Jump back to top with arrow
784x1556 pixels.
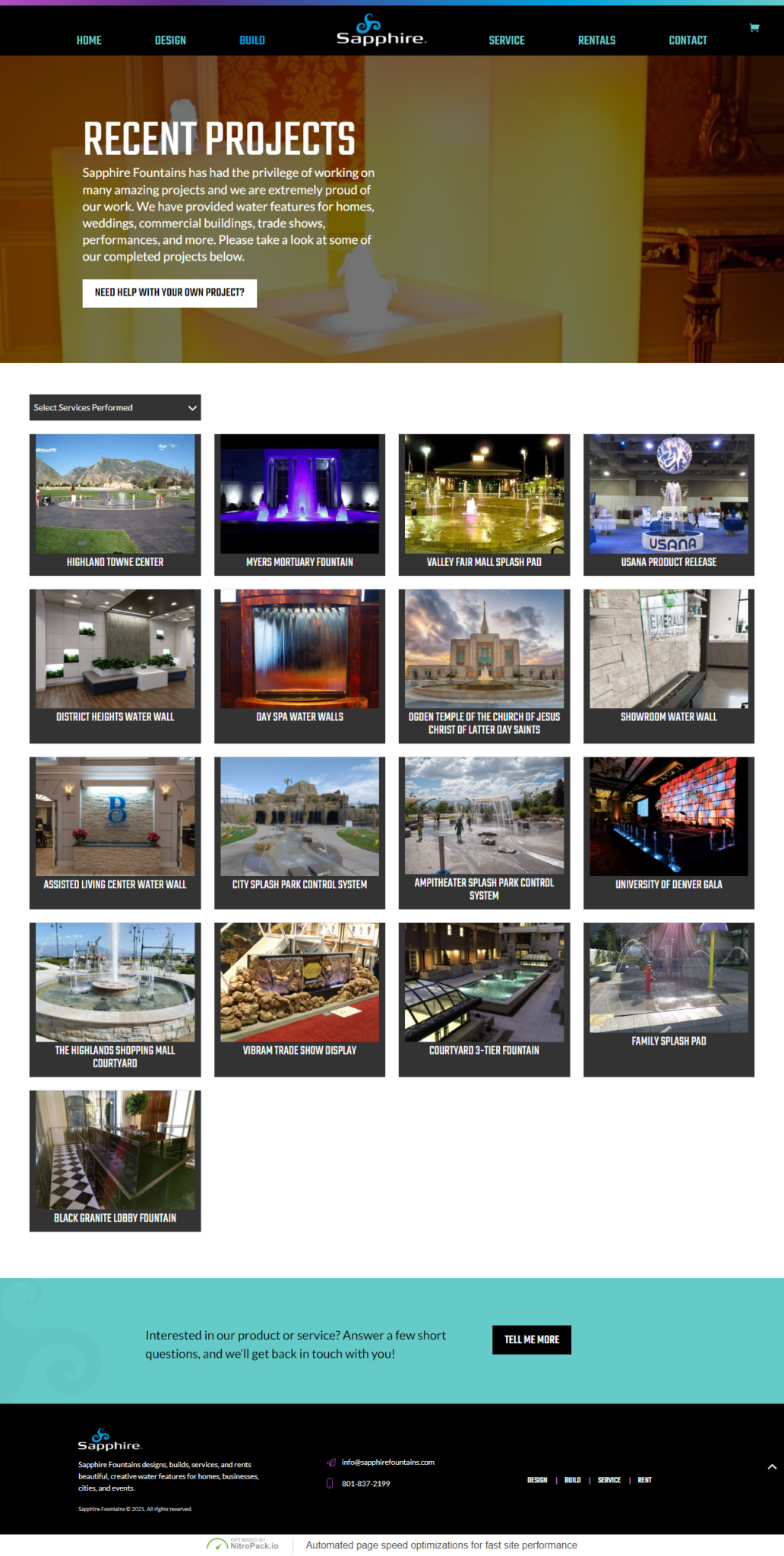pos(771,1467)
